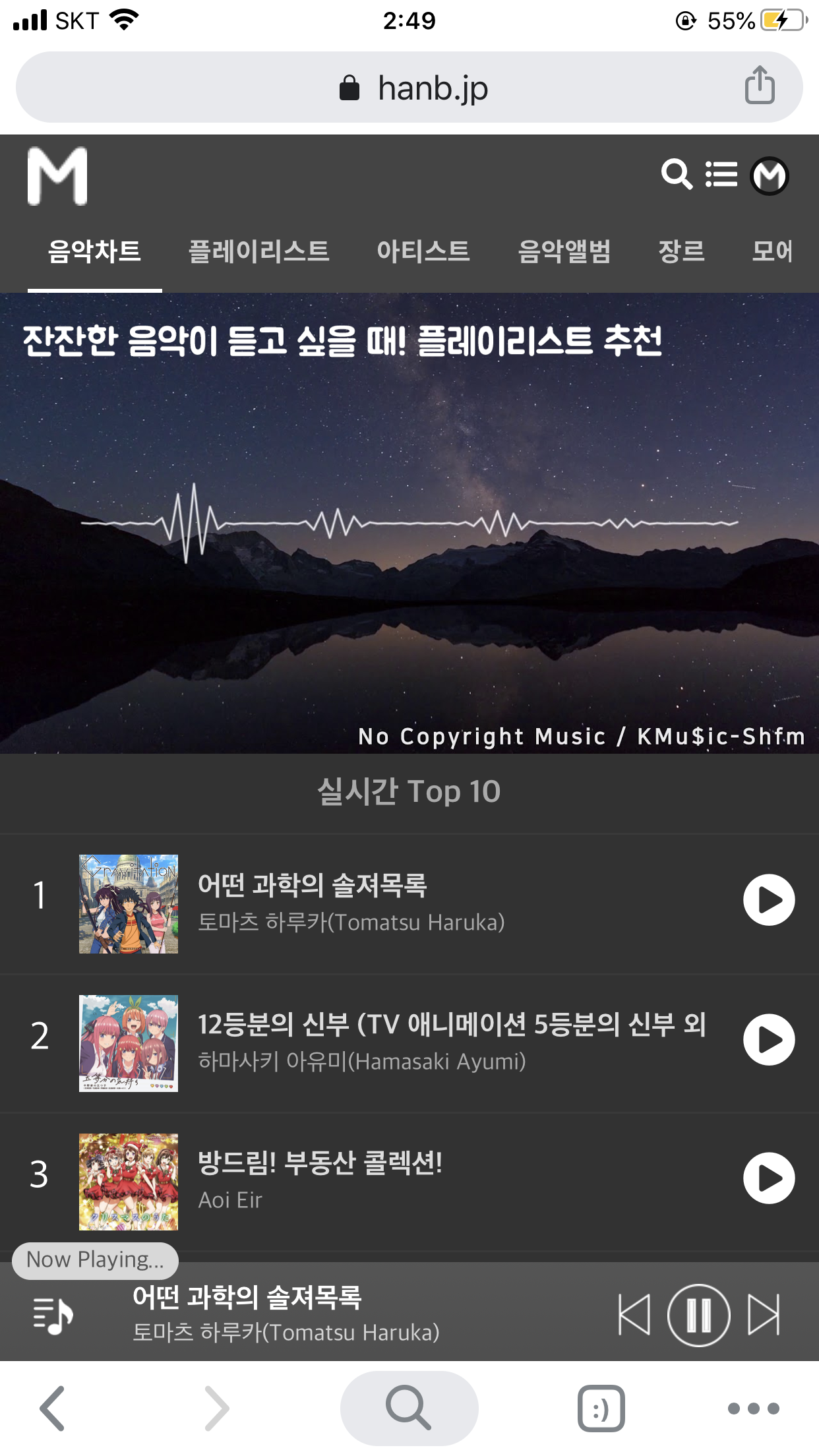
Task: Open the list menu icon in the header
Action: [721, 175]
